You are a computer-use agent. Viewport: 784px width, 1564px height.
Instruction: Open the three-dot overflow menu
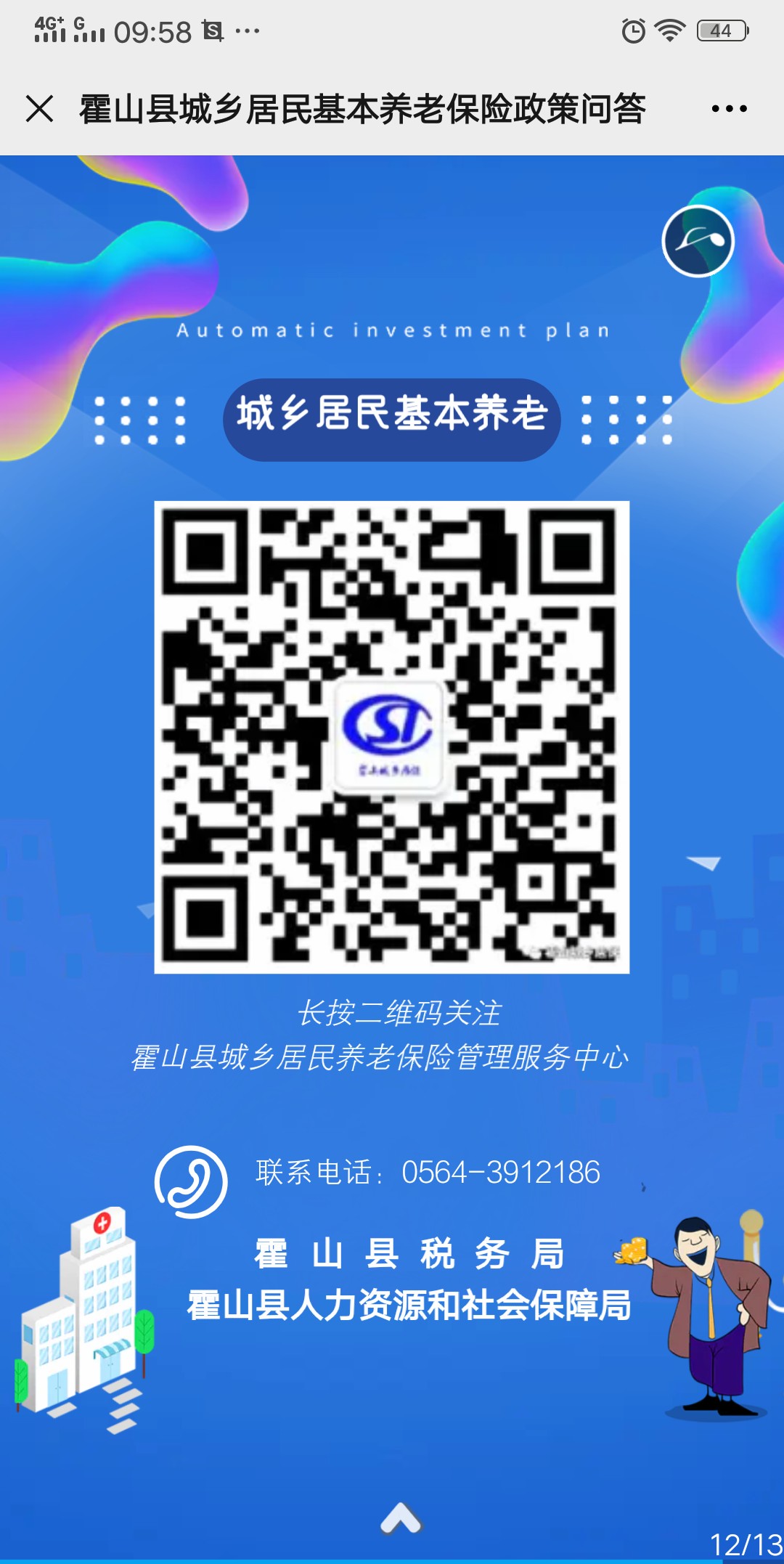tap(729, 109)
